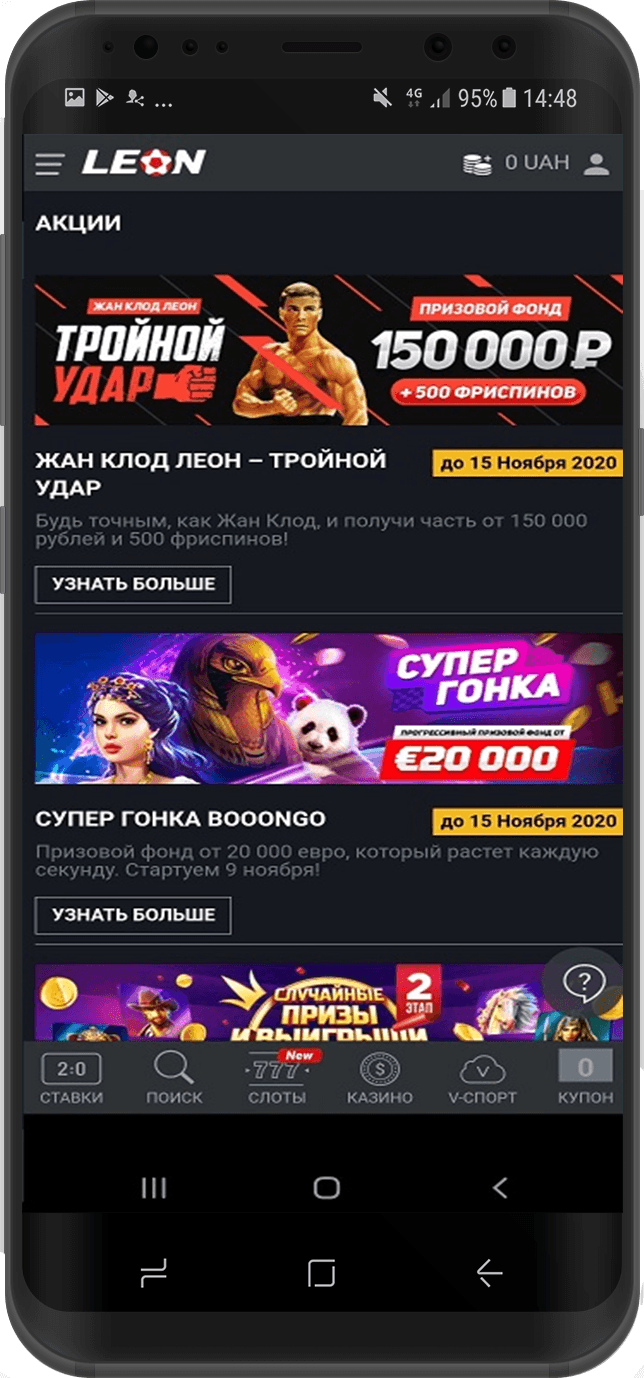Open the Случайные призы promo banner
Viewport: 644px width, 1378px height.
coord(290,1003)
